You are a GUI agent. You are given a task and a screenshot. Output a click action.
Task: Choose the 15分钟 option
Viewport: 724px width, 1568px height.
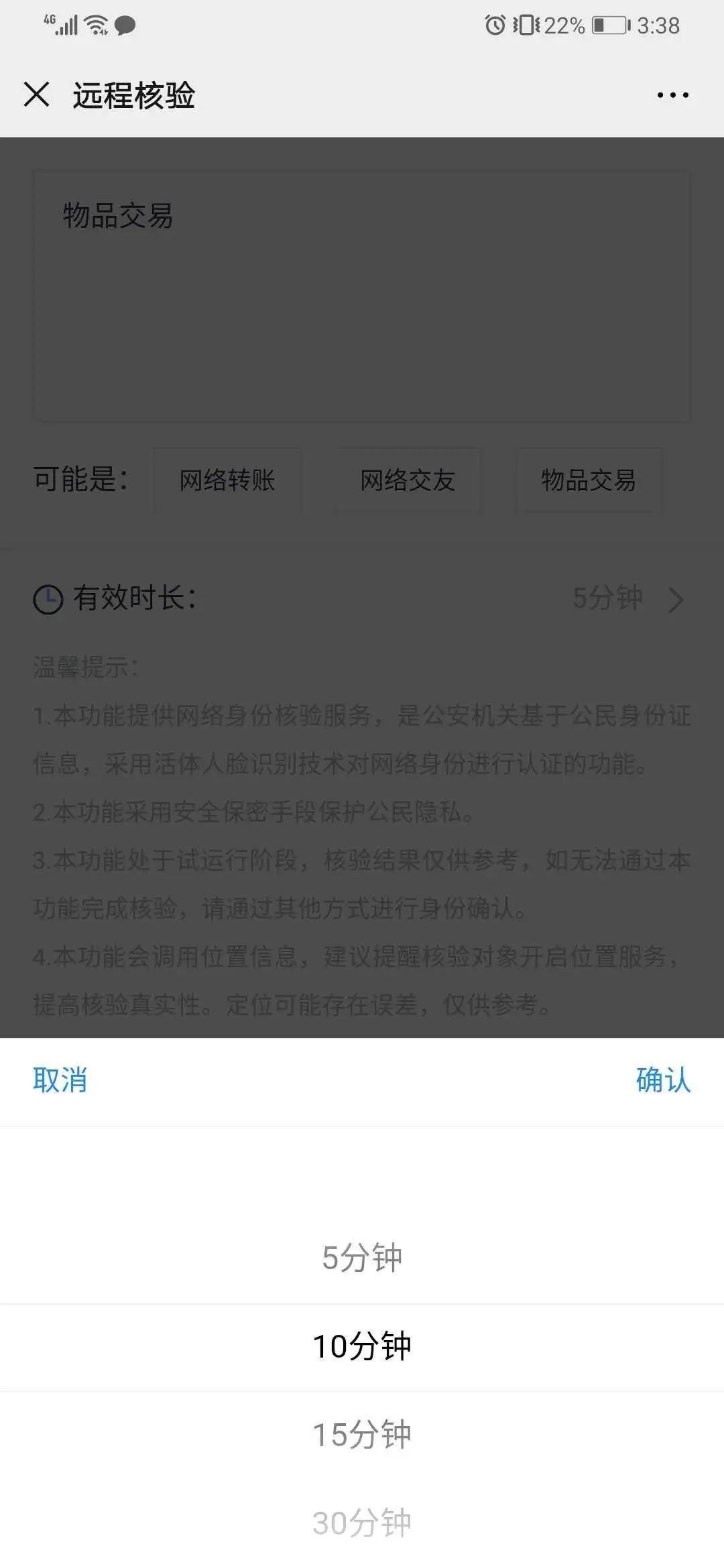tap(362, 1435)
